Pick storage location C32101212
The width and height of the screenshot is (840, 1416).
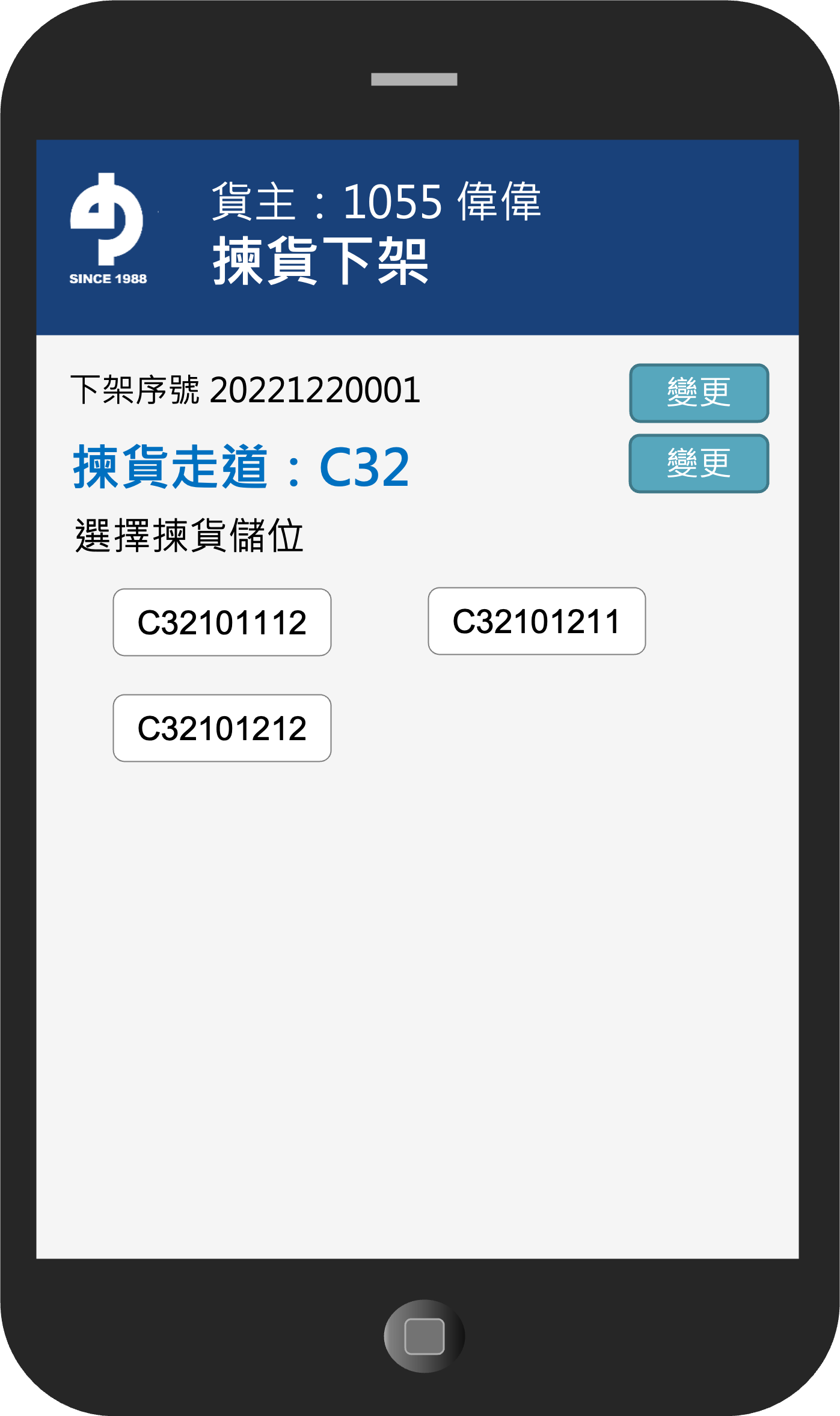(222, 728)
